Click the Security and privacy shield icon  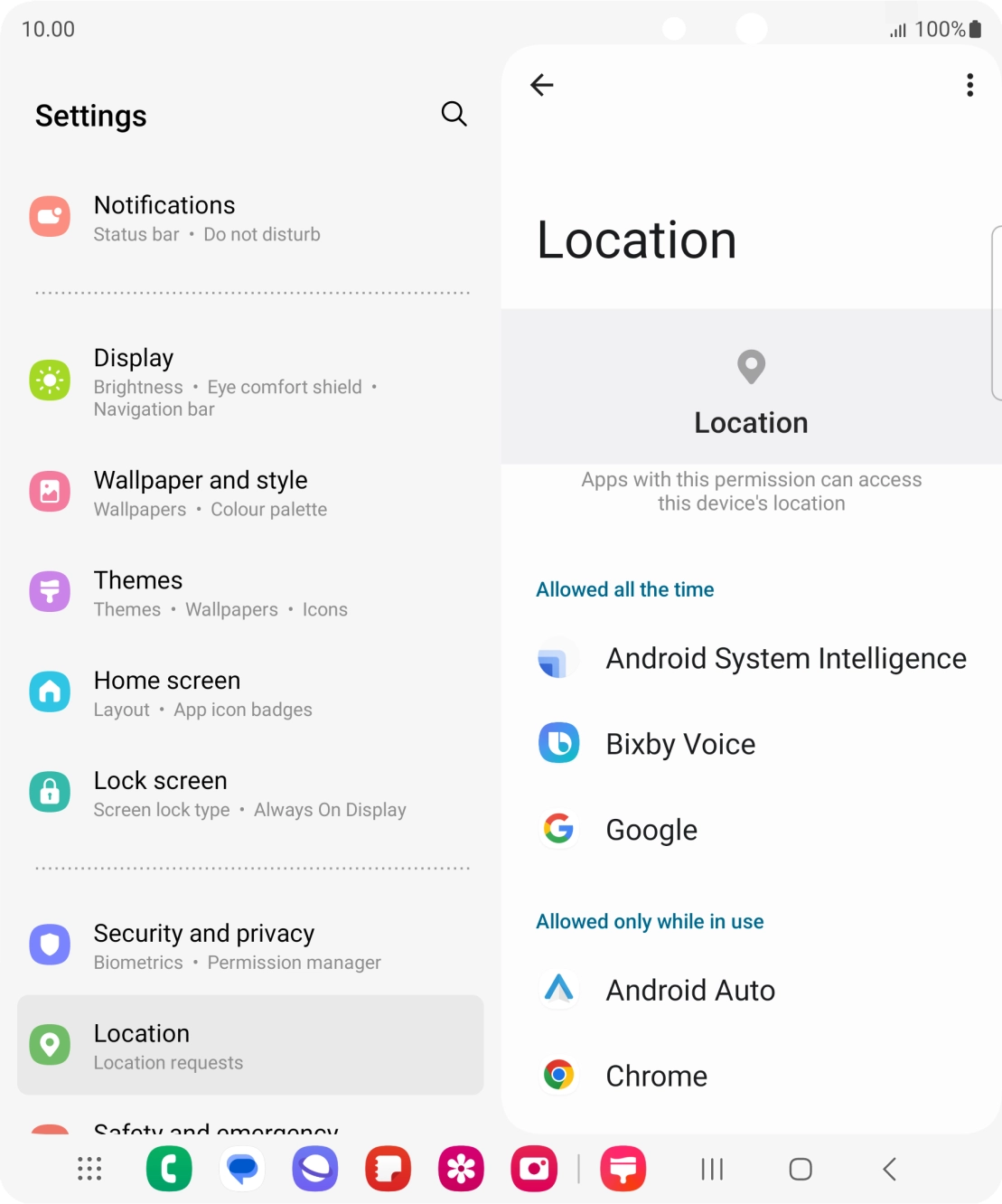(x=50, y=945)
